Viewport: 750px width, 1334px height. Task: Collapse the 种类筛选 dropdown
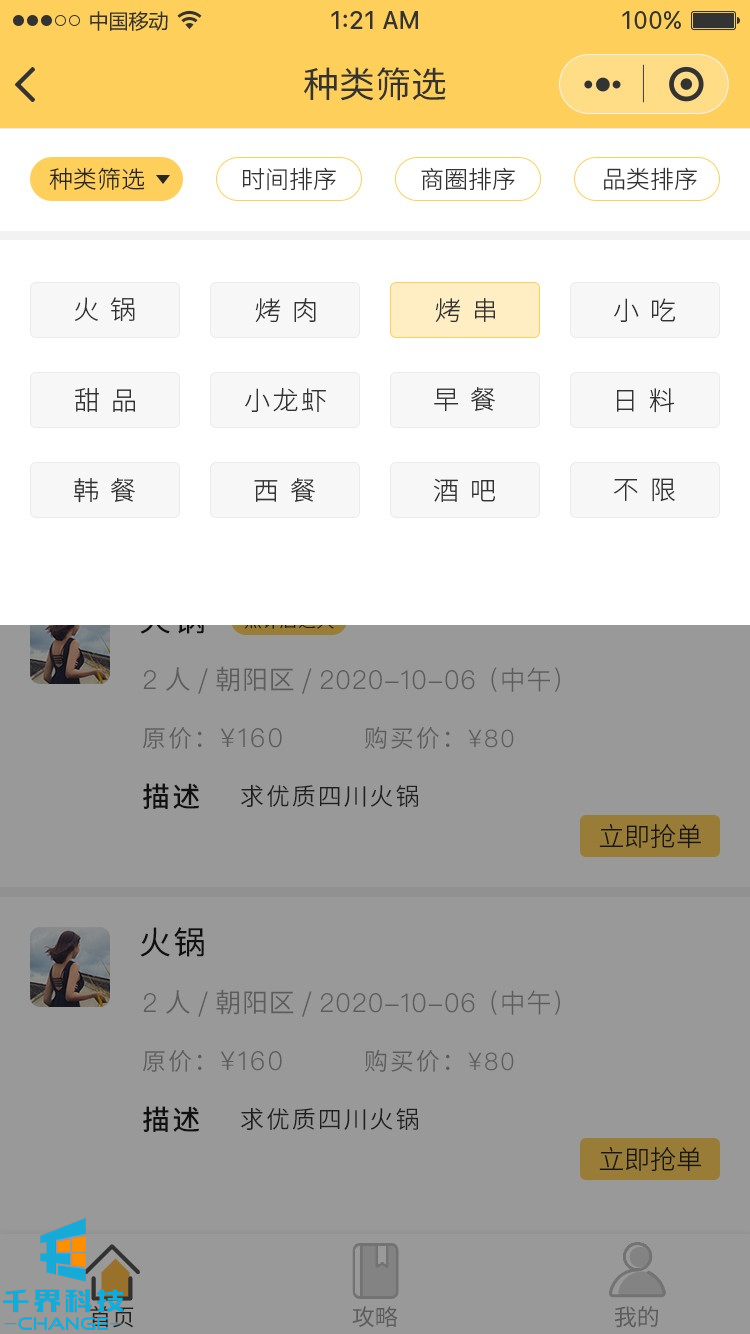point(106,180)
